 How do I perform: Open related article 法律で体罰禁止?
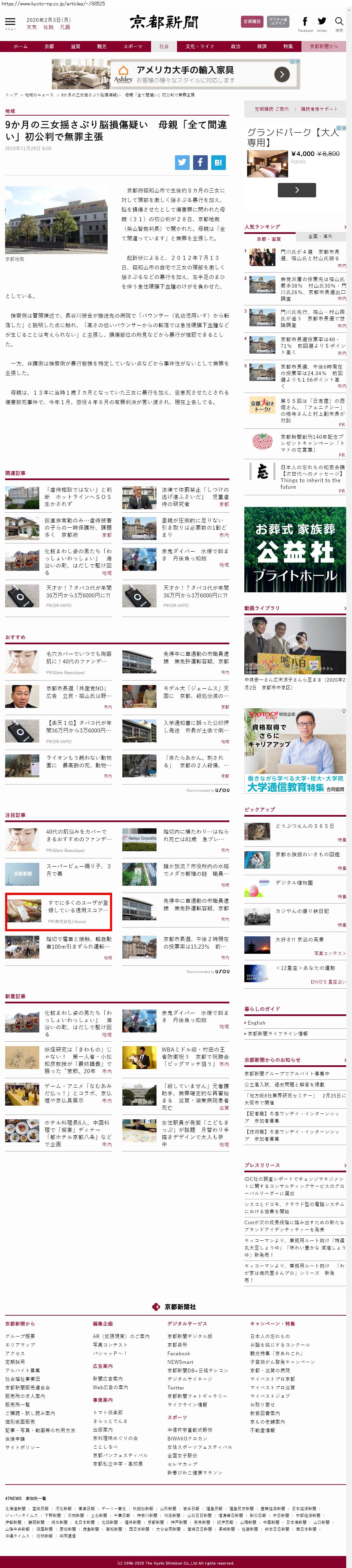coord(176,497)
